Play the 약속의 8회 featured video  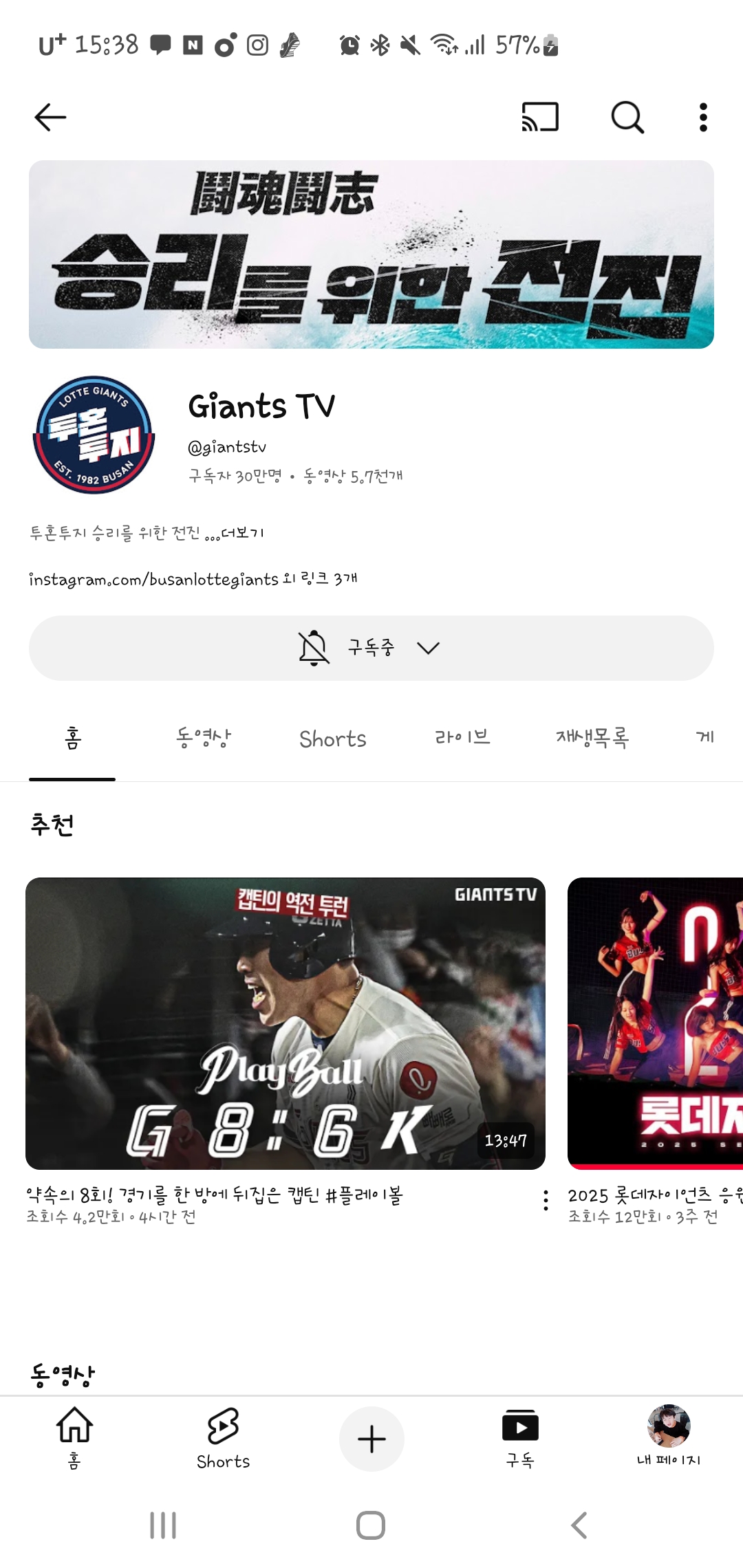285,1023
